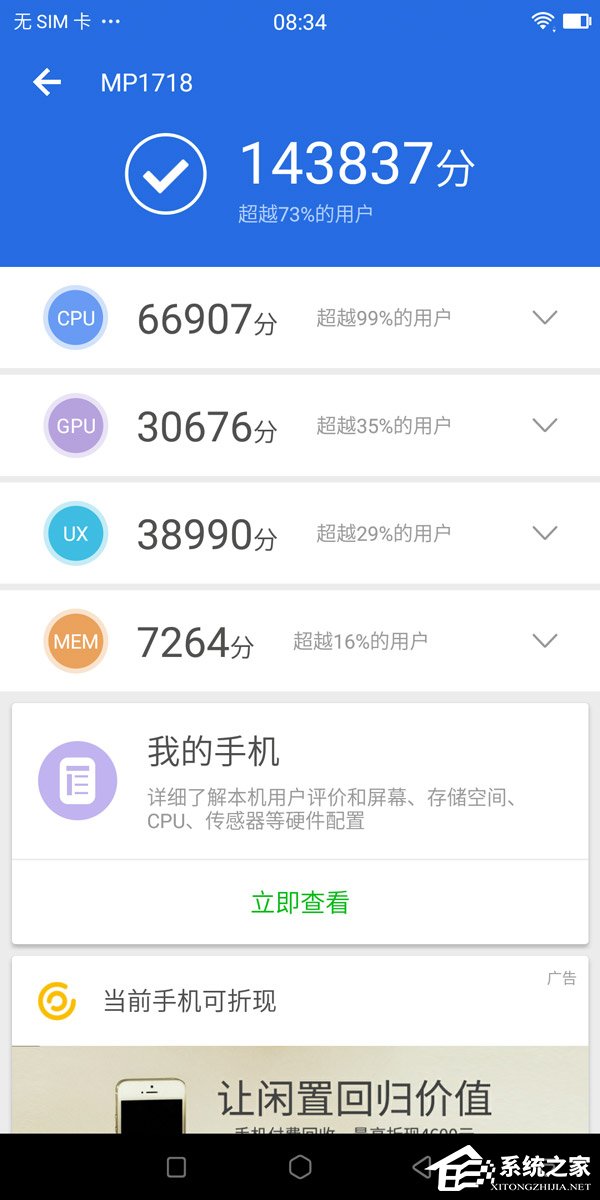Viewport: 600px width, 1200px height.
Task: Expand the MEM score details
Action: [544, 641]
